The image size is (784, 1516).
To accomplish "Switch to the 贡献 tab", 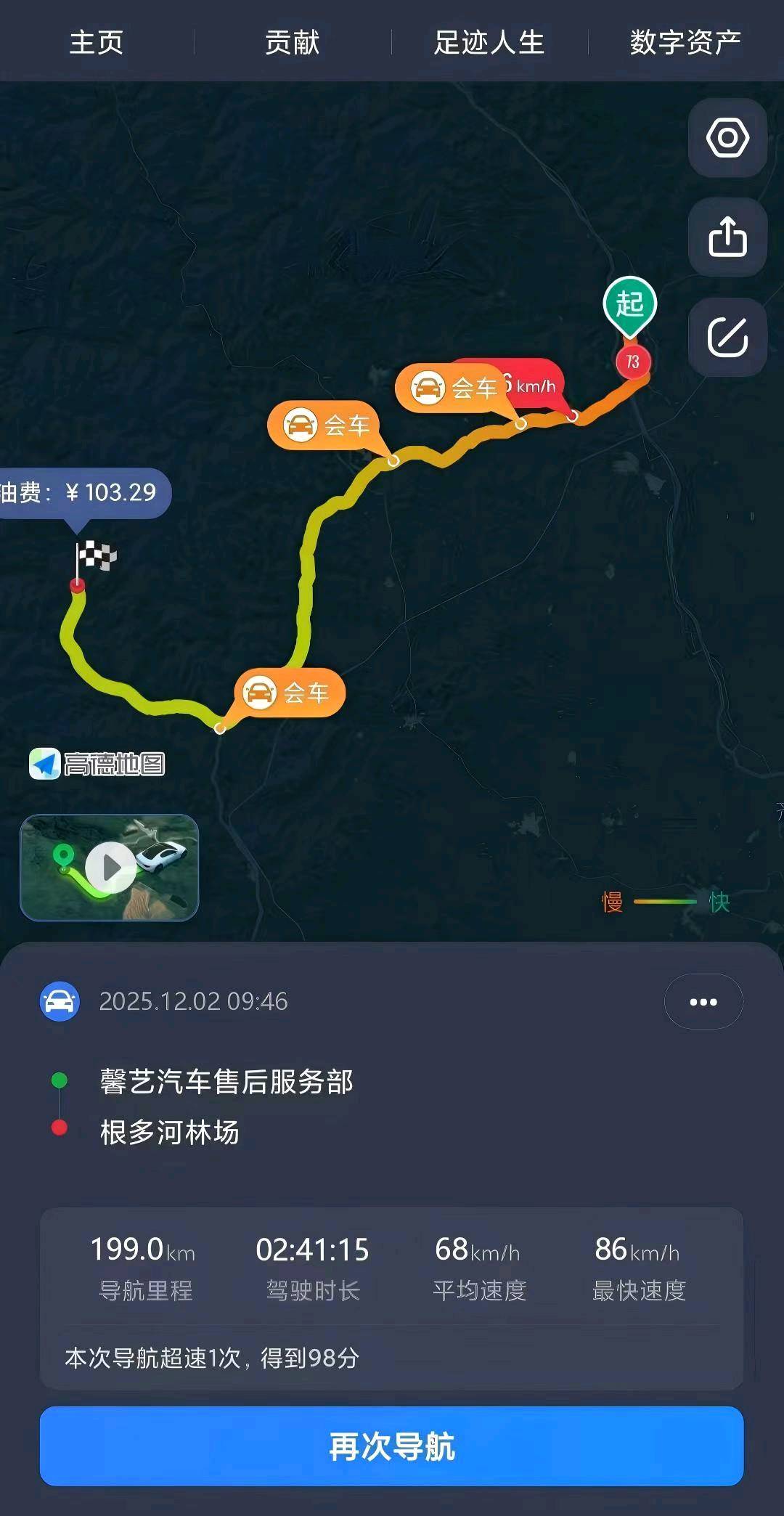I will coord(293,42).
